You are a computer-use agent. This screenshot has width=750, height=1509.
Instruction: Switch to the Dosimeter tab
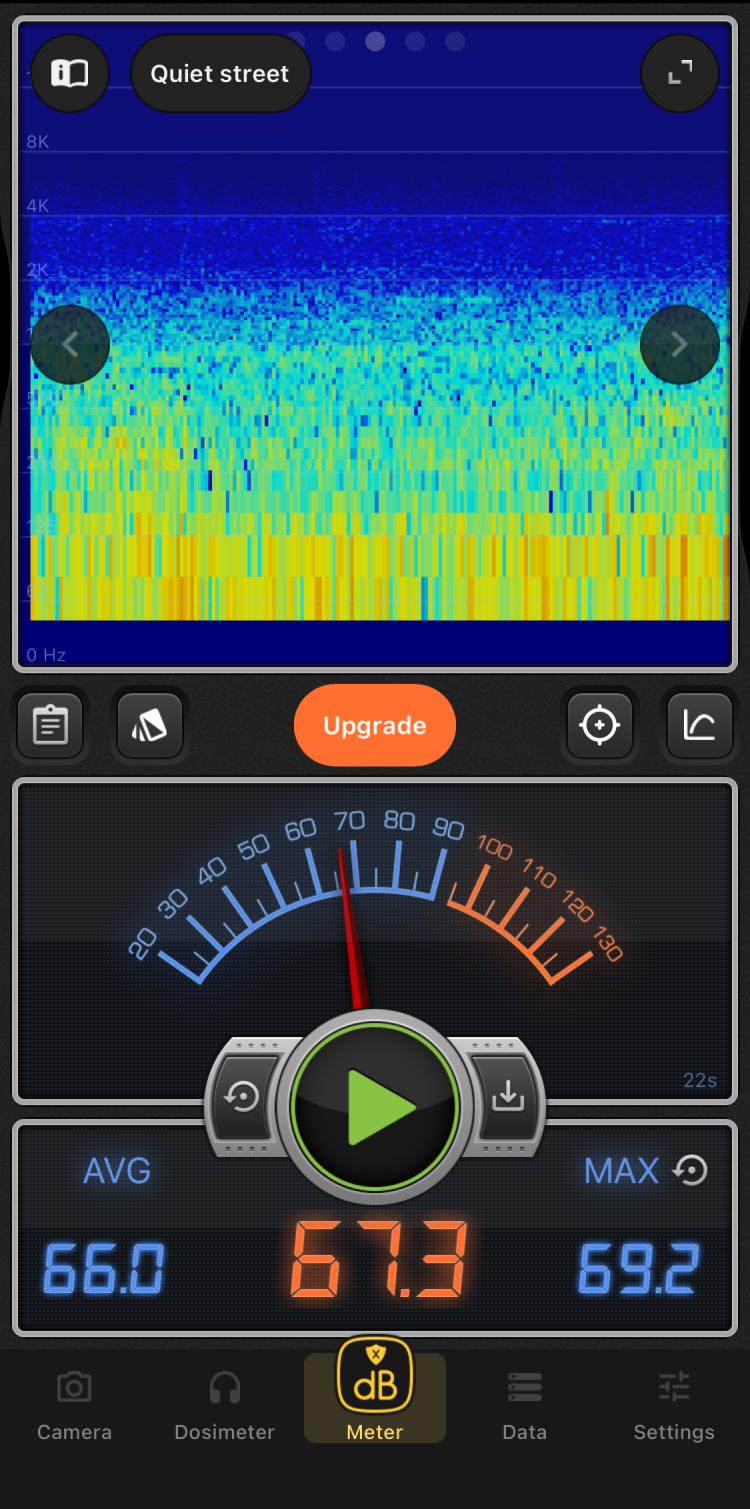pyautogui.click(x=224, y=1407)
